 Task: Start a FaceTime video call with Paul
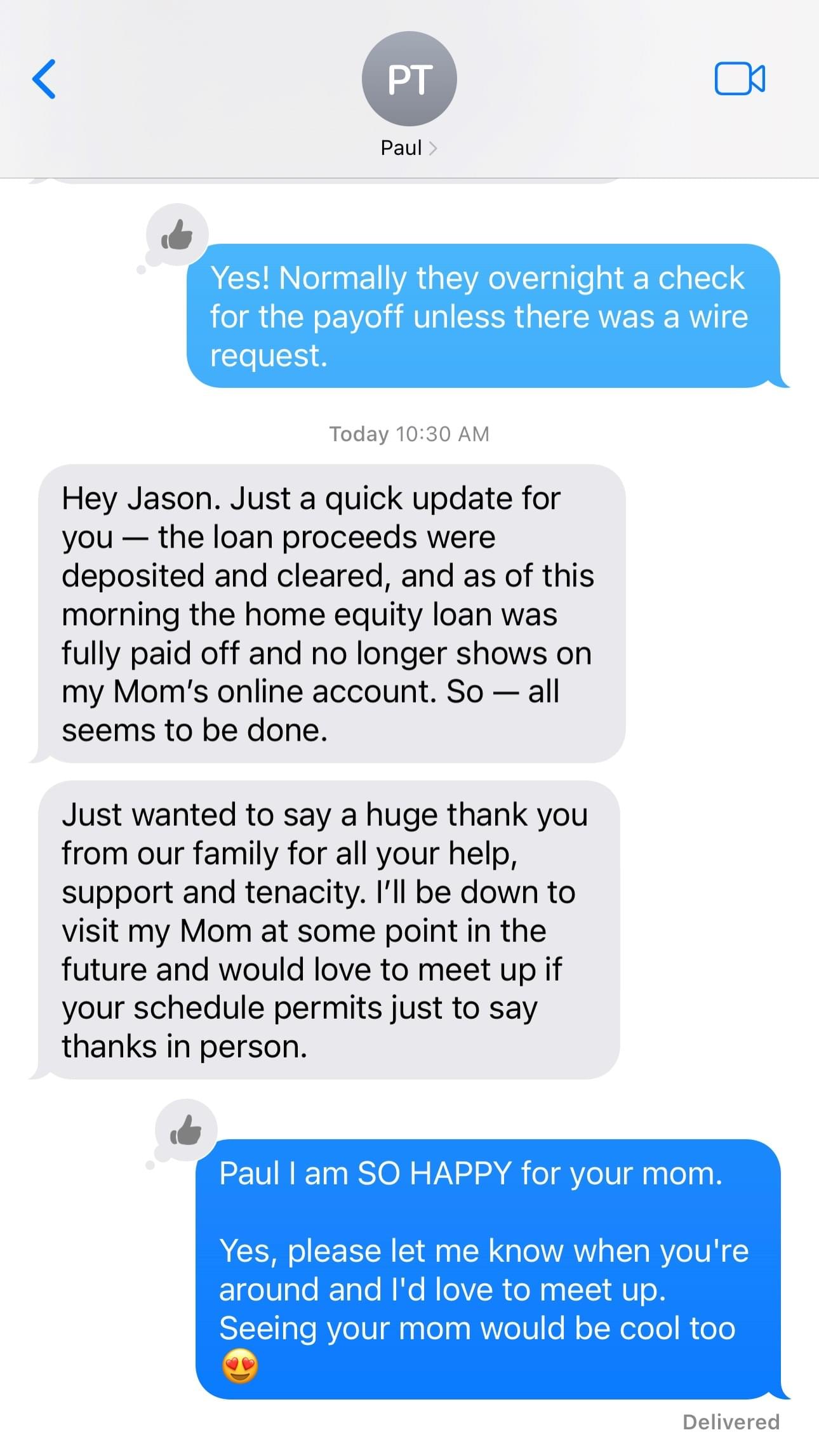pos(739,79)
